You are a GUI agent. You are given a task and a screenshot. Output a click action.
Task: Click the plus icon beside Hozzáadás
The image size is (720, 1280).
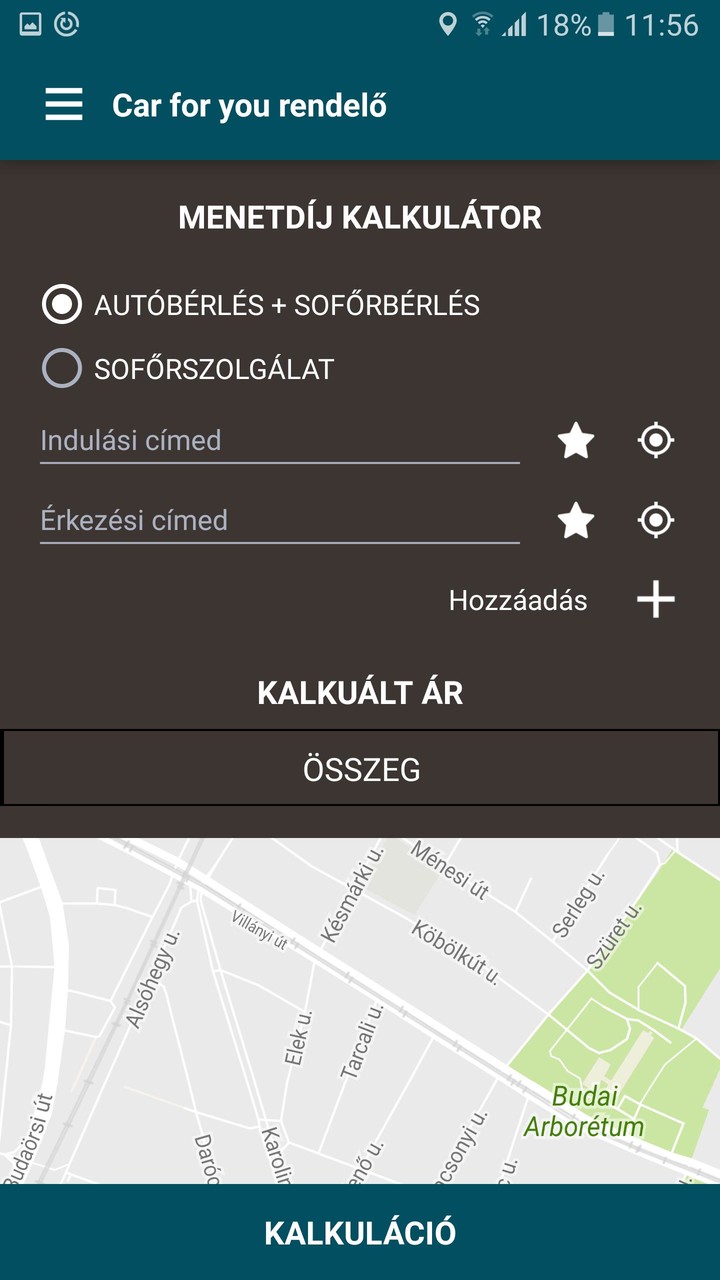[656, 599]
